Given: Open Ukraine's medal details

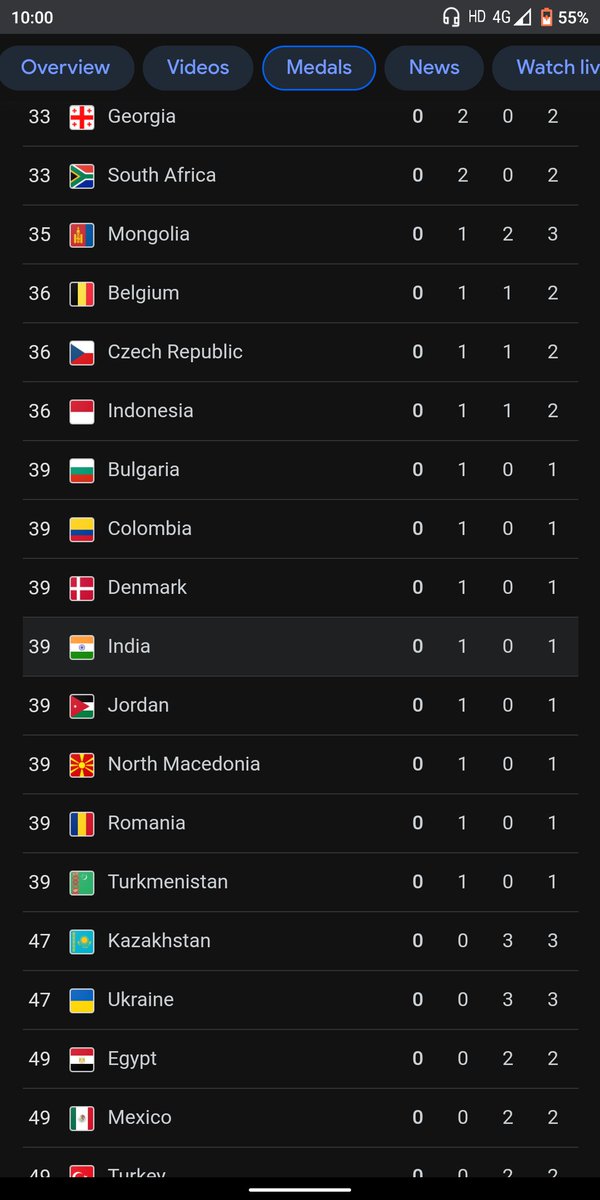Looking at the screenshot, I should [300, 1000].
